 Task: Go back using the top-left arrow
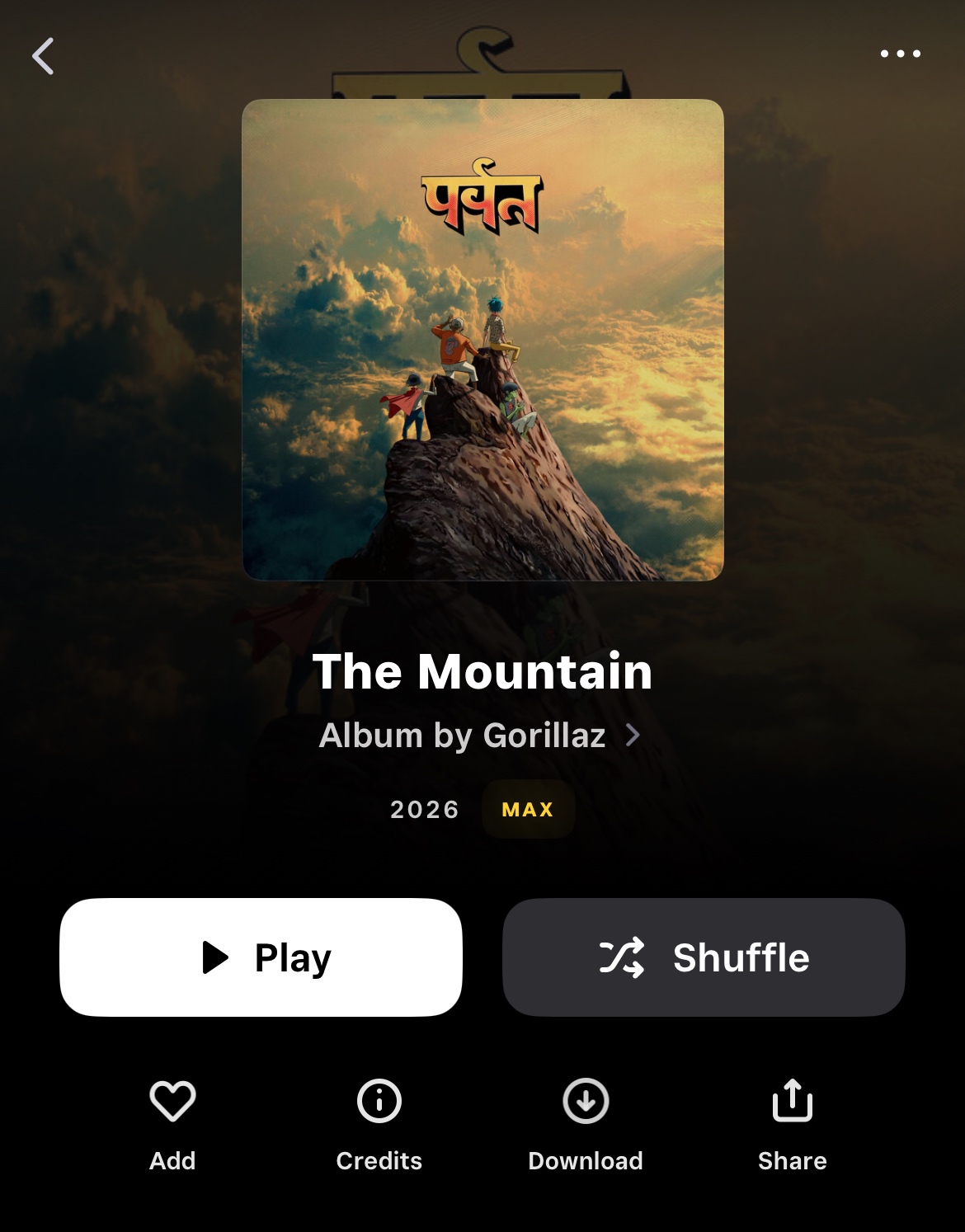[x=44, y=56]
